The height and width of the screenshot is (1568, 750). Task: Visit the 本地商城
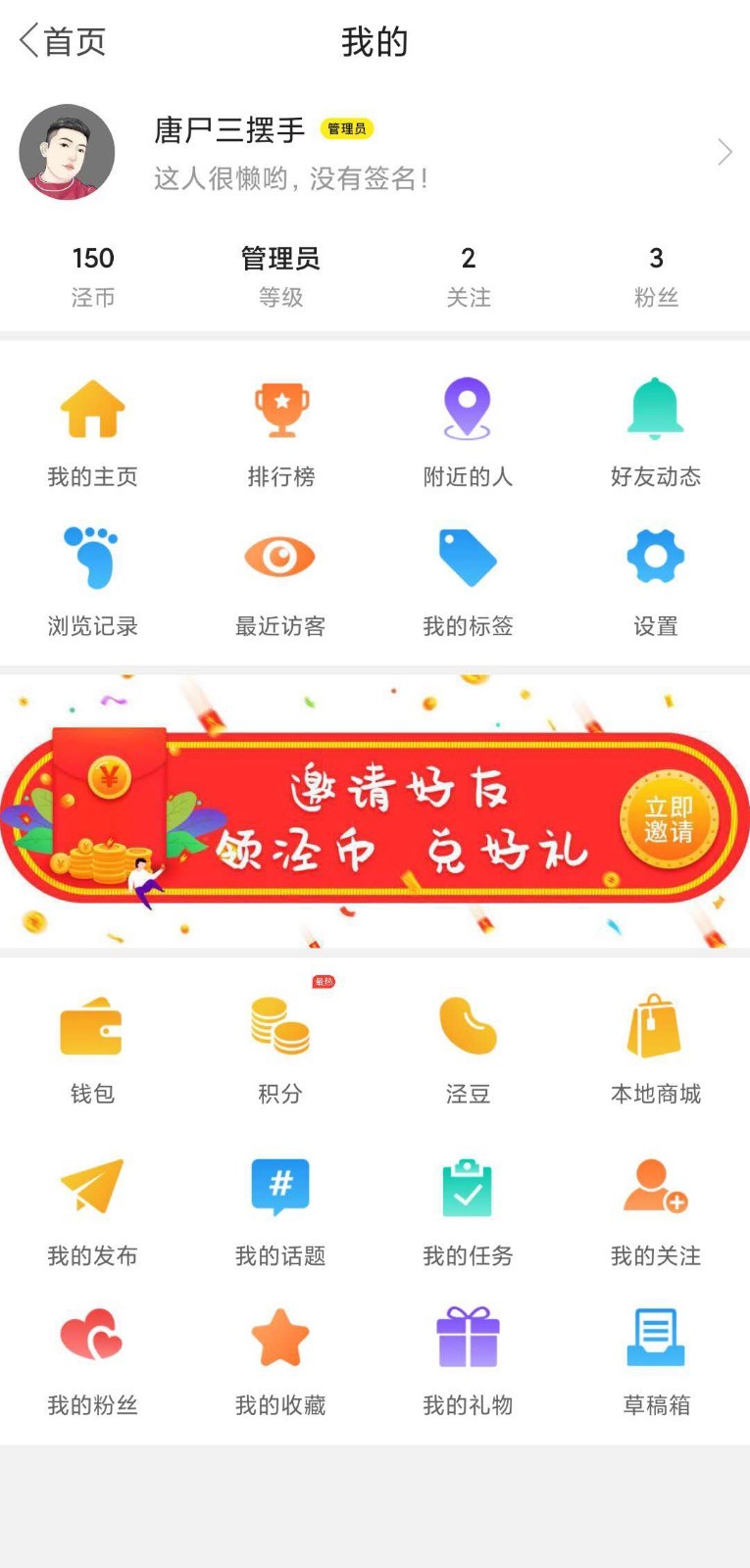tap(655, 1049)
